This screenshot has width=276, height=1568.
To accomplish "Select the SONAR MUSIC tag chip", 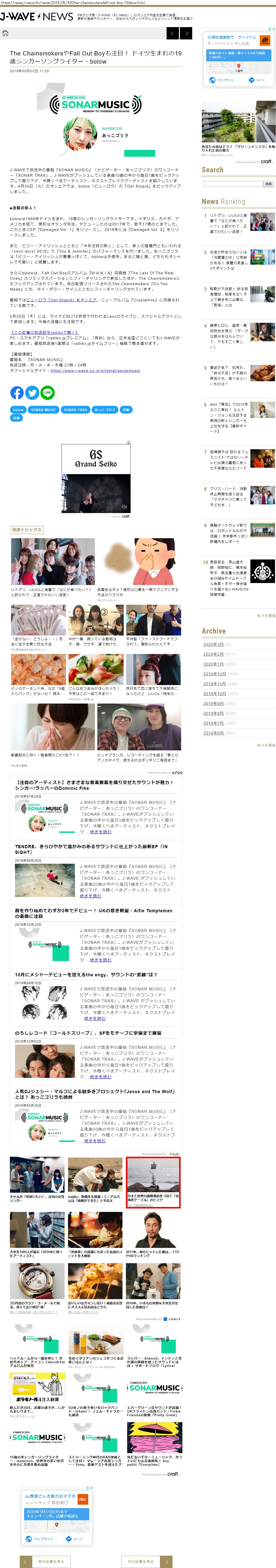I will pos(43,410).
